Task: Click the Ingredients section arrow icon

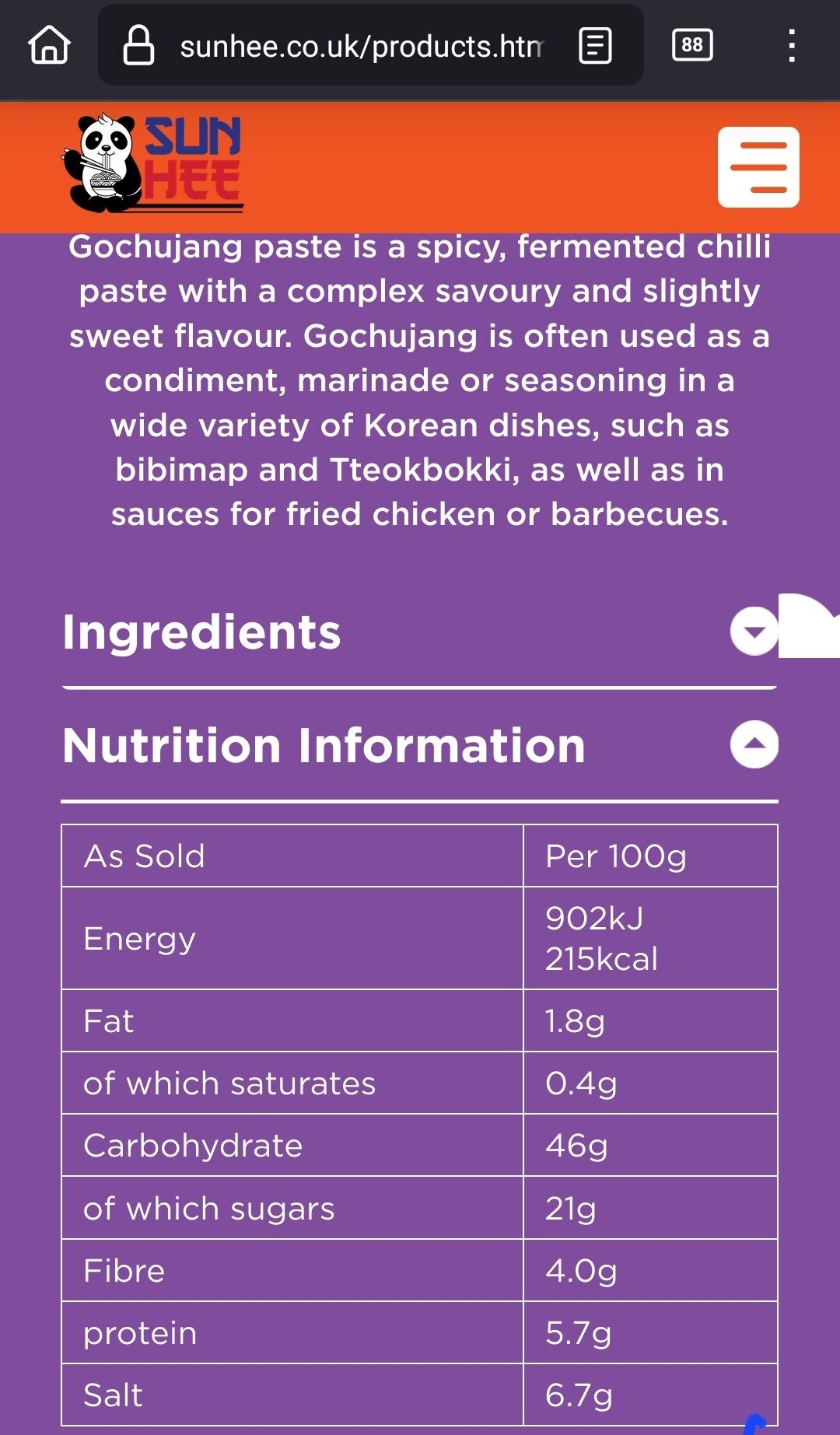Action: click(x=751, y=632)
